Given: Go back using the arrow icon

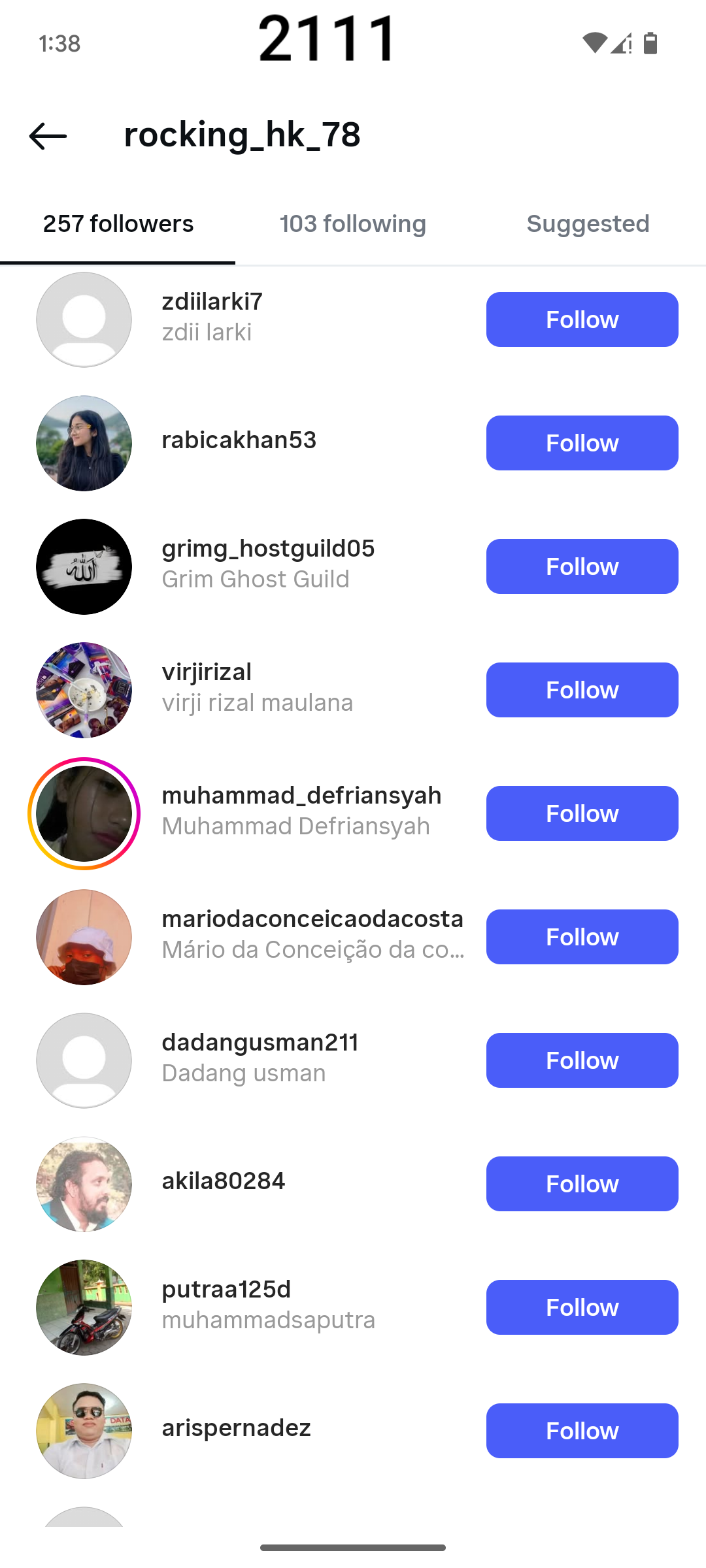Looking at the screenshot, I should coord(48,136).
